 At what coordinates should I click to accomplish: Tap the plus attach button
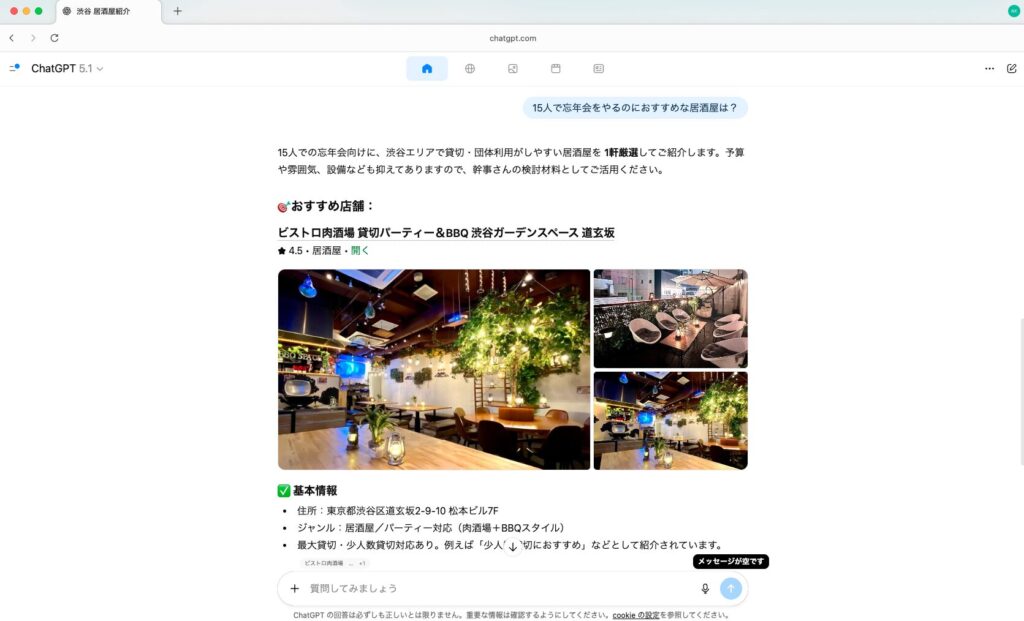(294, 588)
